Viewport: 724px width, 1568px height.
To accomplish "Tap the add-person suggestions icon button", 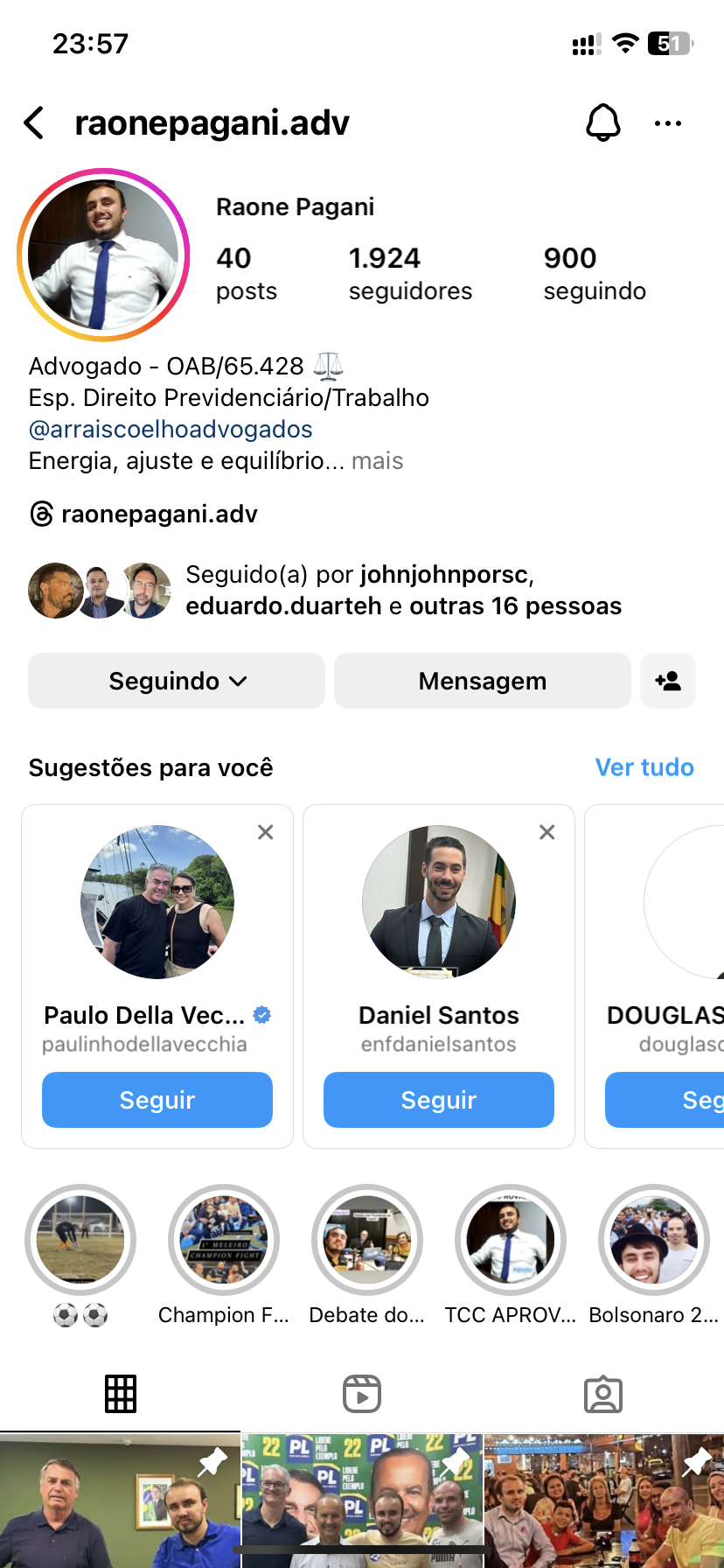I will pos(668,681).
